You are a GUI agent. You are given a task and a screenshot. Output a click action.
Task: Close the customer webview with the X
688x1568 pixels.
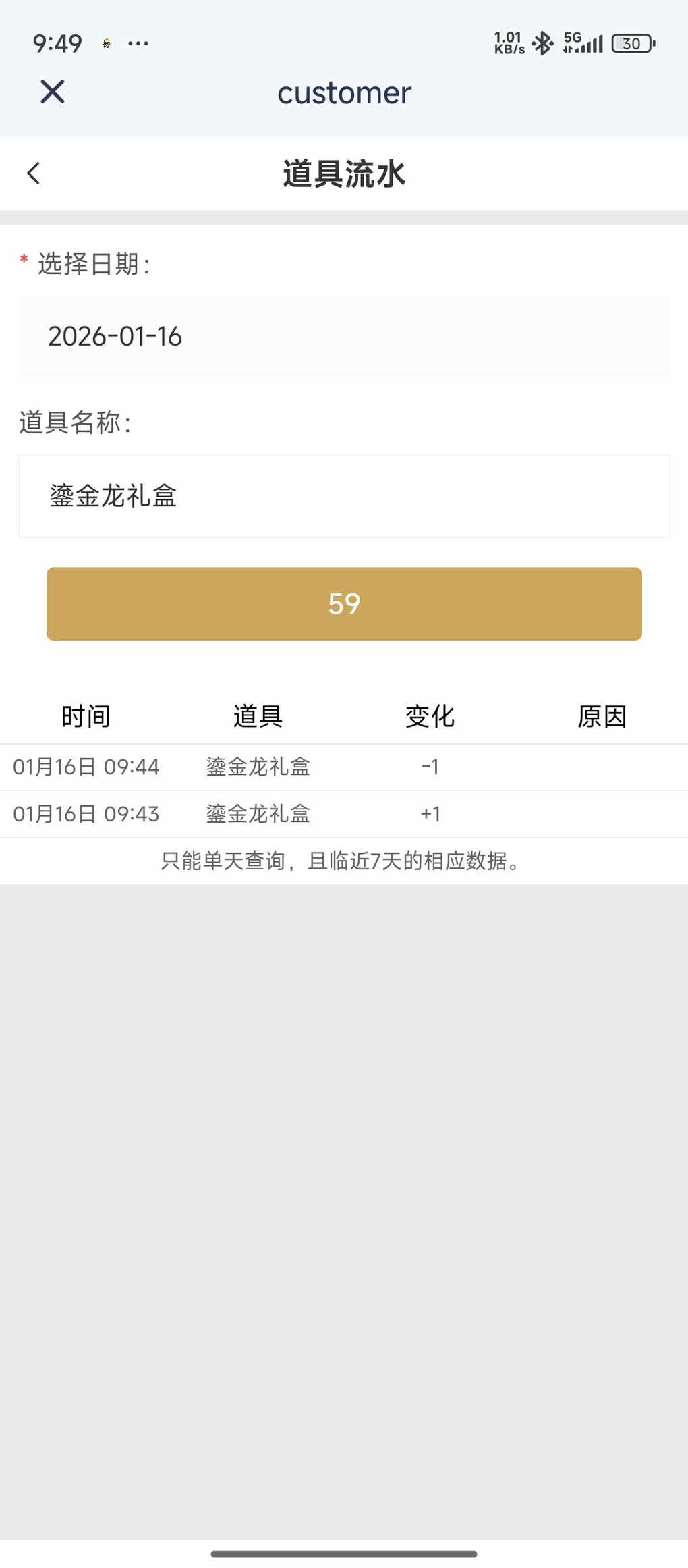(x=53, y=92)
